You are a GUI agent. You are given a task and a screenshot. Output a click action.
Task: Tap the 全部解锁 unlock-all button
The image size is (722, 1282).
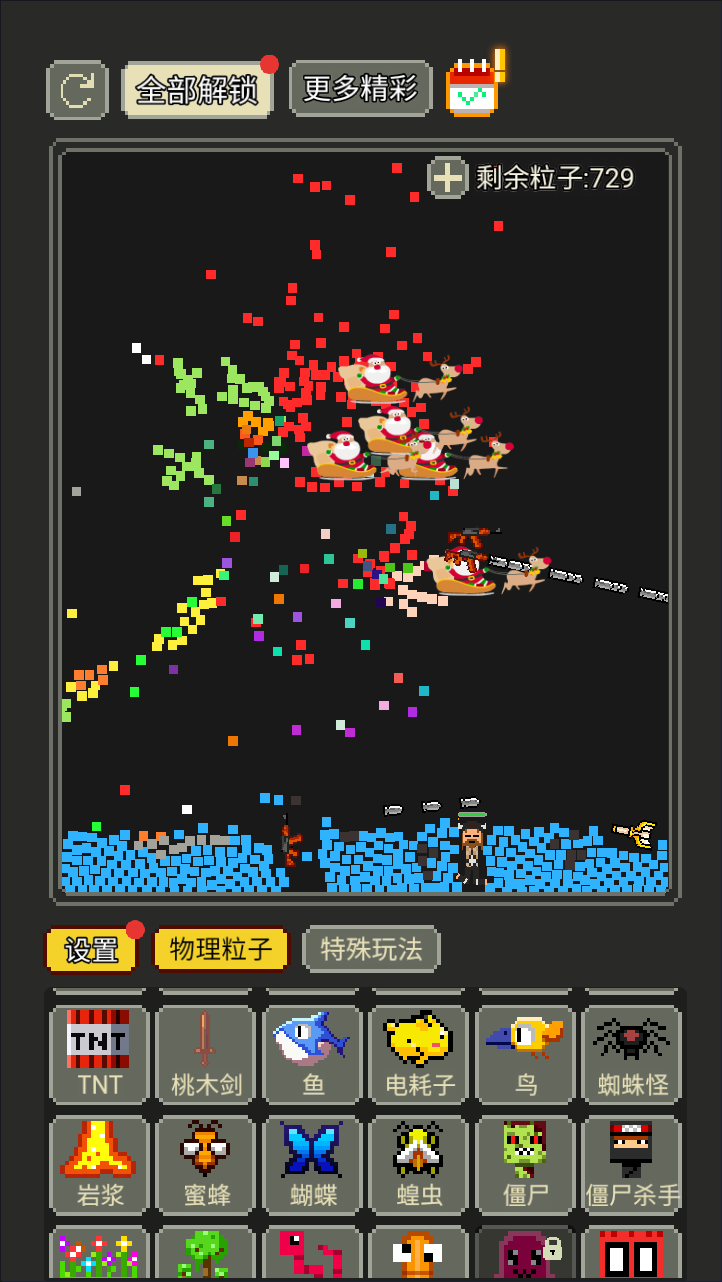(197, 90)
